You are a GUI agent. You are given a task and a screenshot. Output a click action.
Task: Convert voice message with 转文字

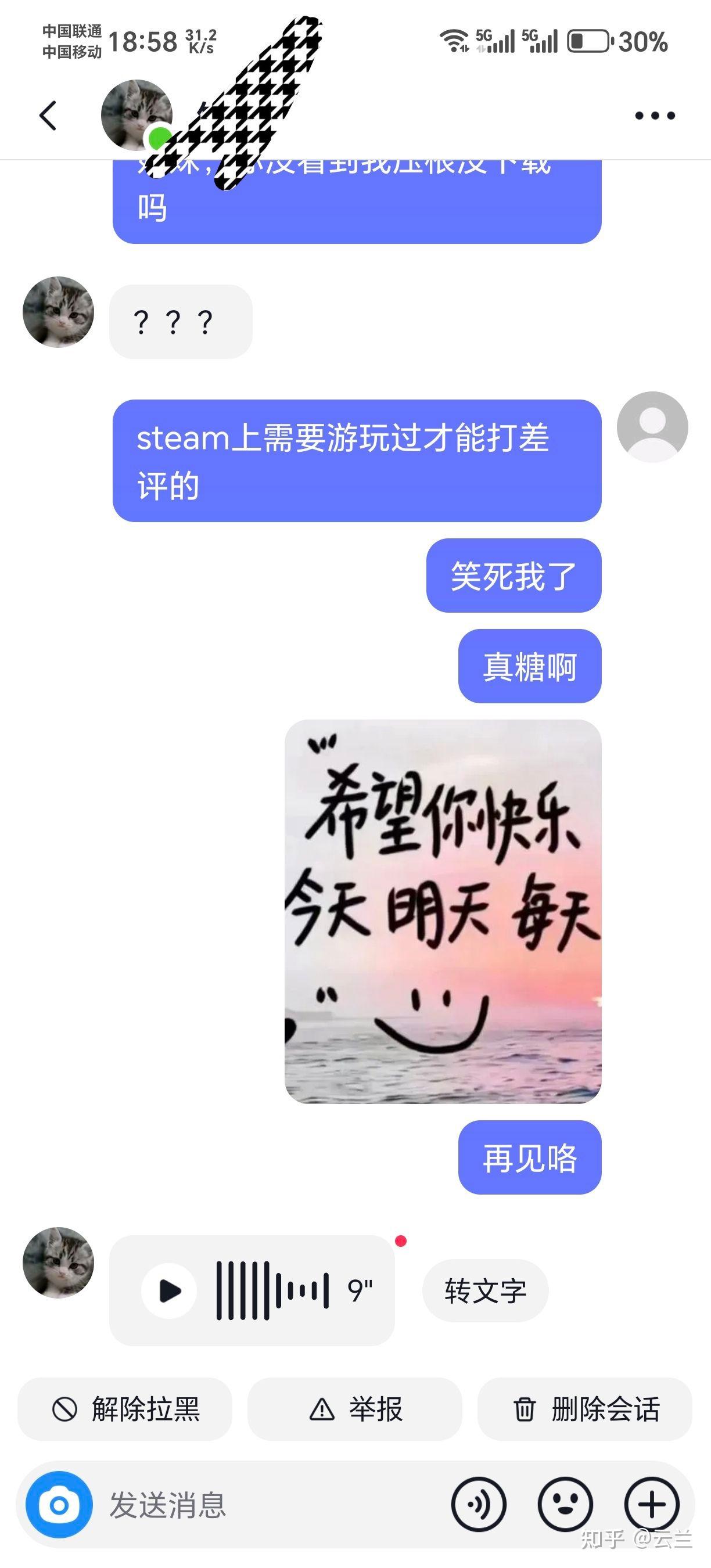(485, 1290)
